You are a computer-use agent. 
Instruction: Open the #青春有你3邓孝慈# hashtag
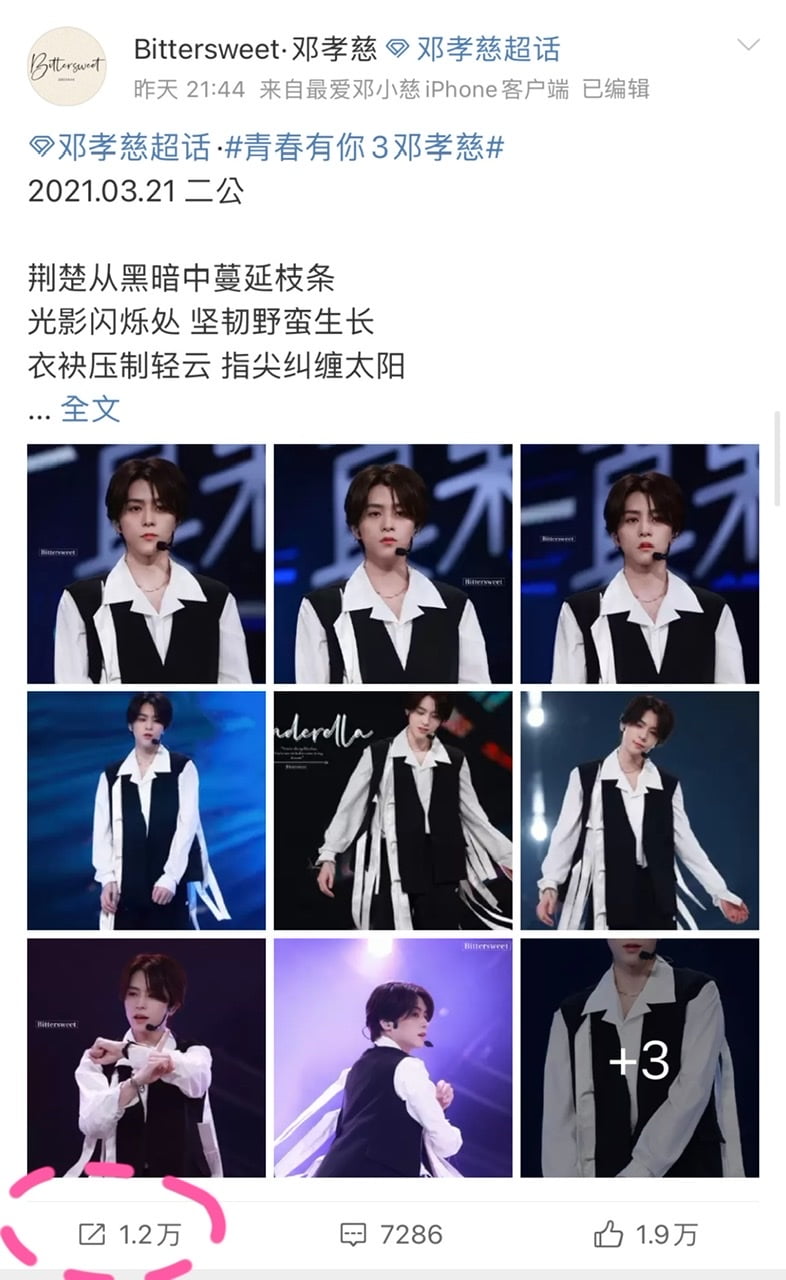coord(362,148)
